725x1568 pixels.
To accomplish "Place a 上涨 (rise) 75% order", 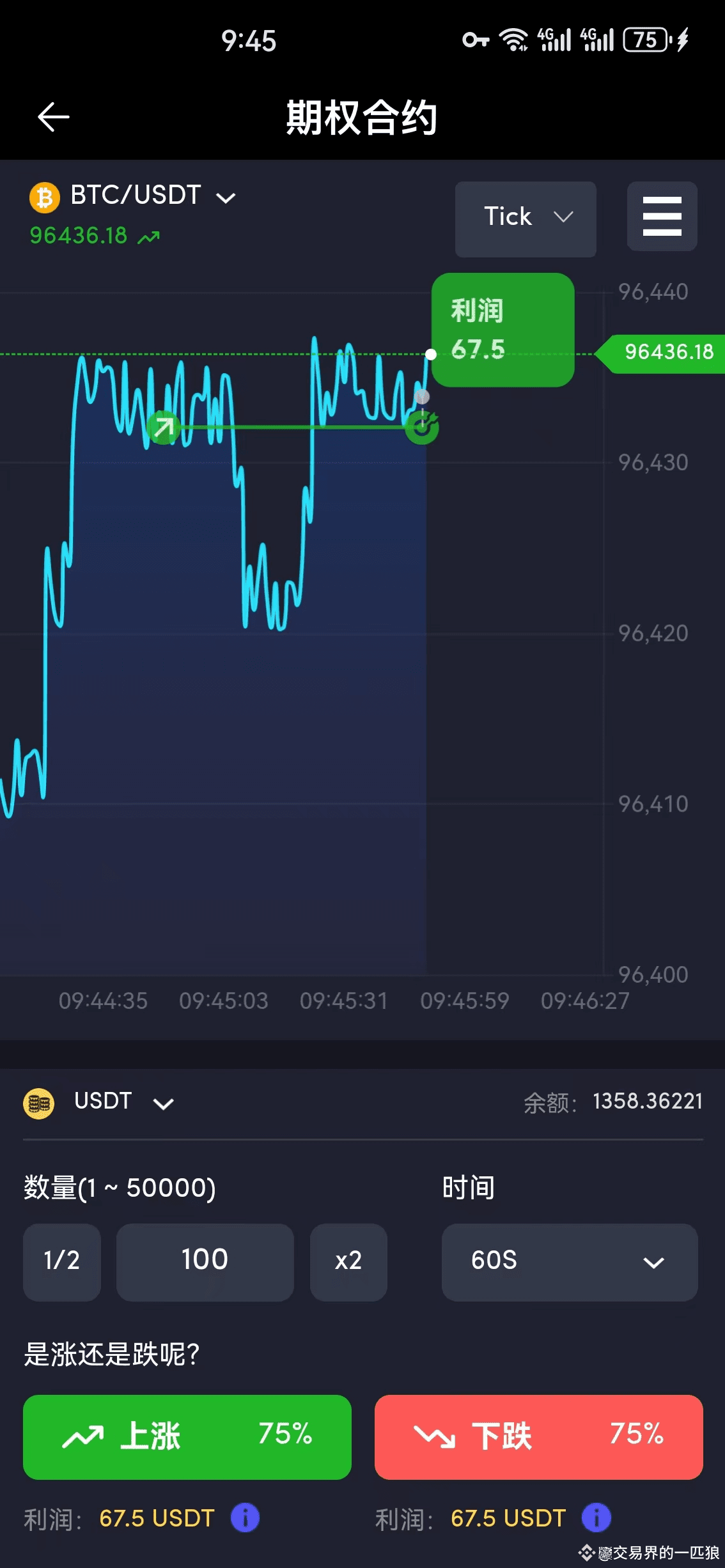I will click(187, 1437).
